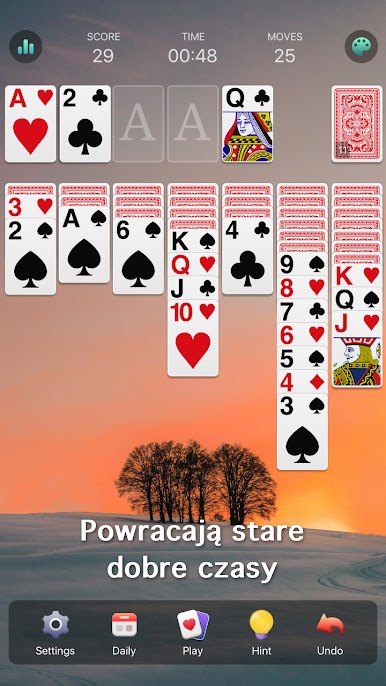Tap the Jack of hearts card
This screenshot has width=386, height=686.
coord(357,349)
